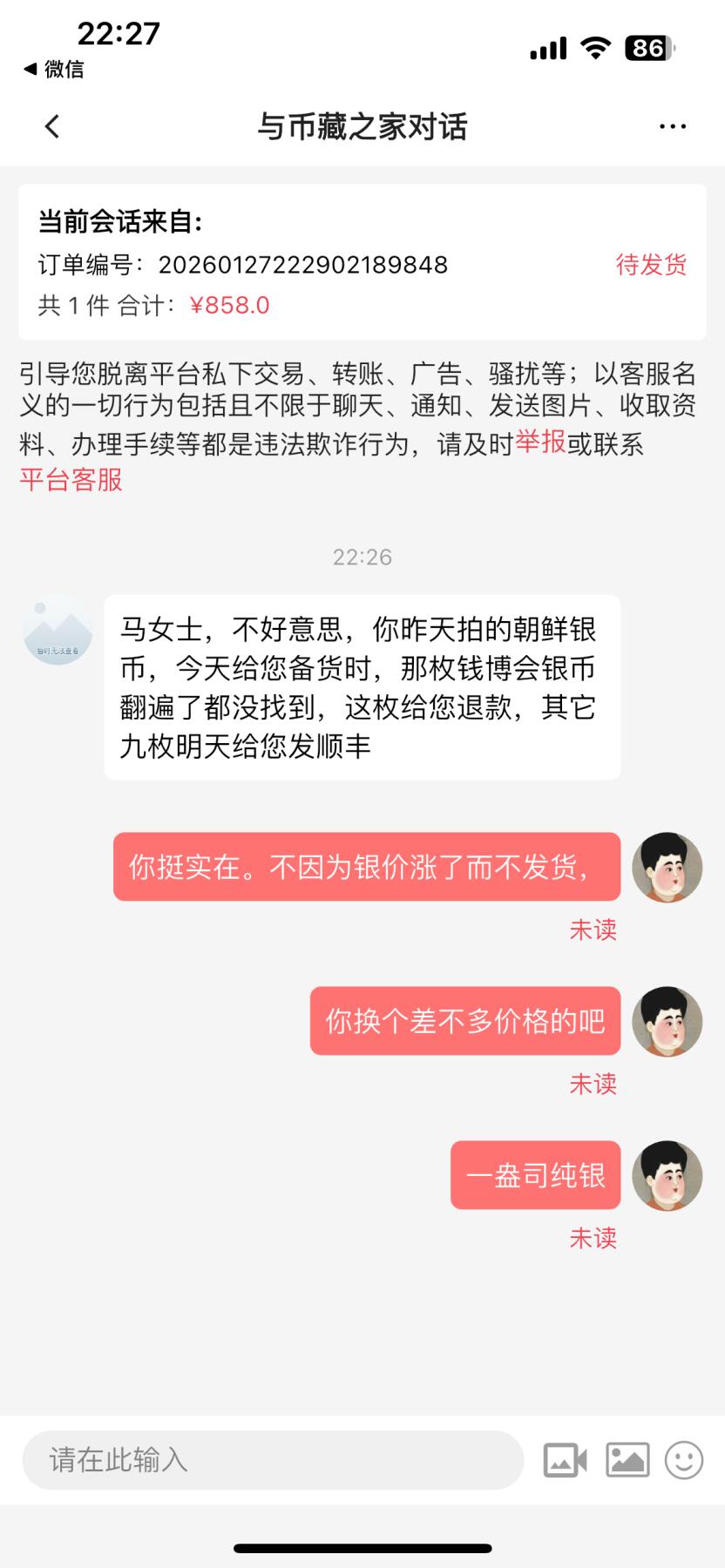Tap the Wi-Fi icon in the status bar

[x=593, y=50]
